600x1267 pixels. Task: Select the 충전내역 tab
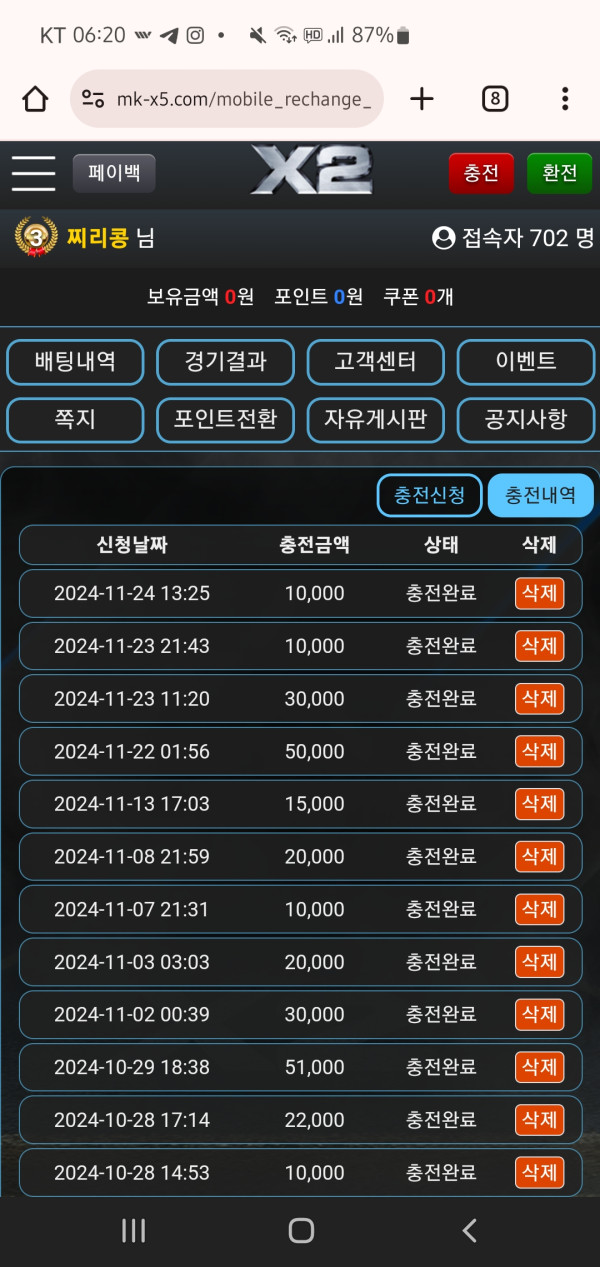540,495
